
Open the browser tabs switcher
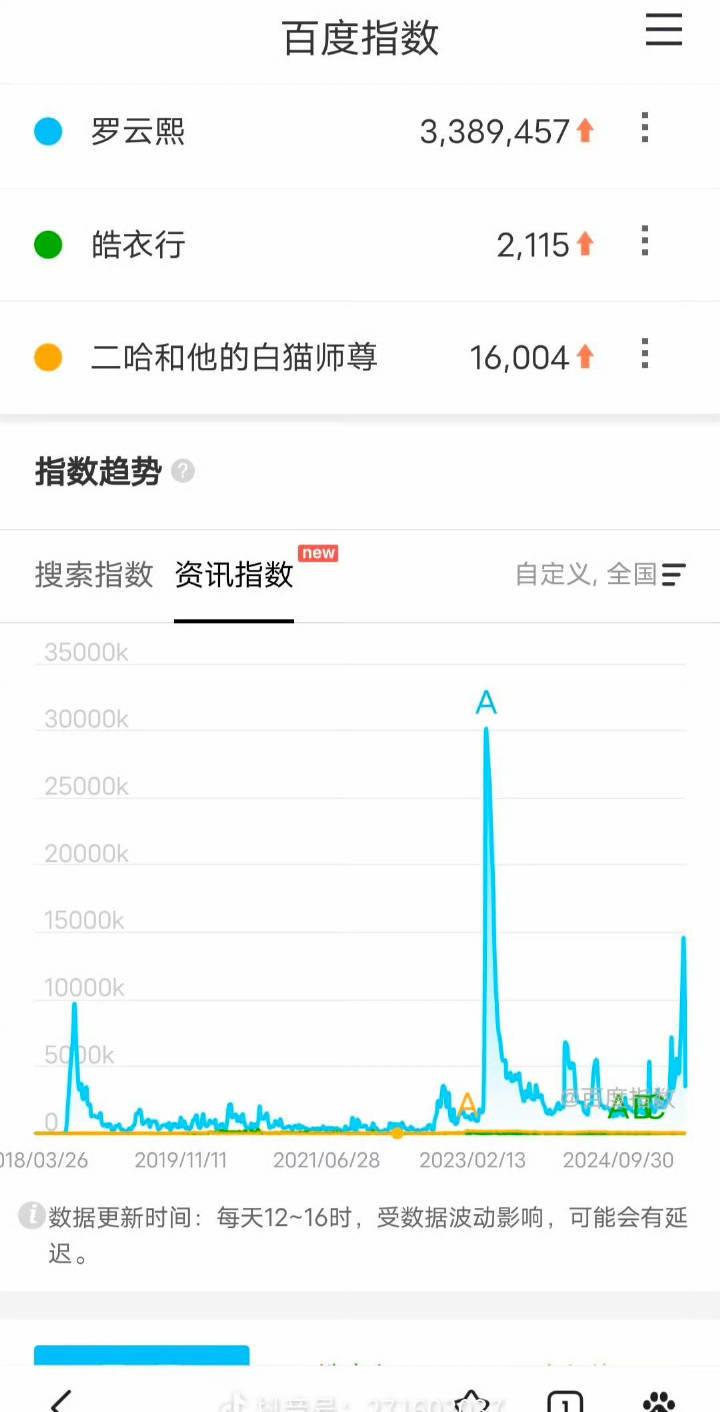click(565, 1402)
